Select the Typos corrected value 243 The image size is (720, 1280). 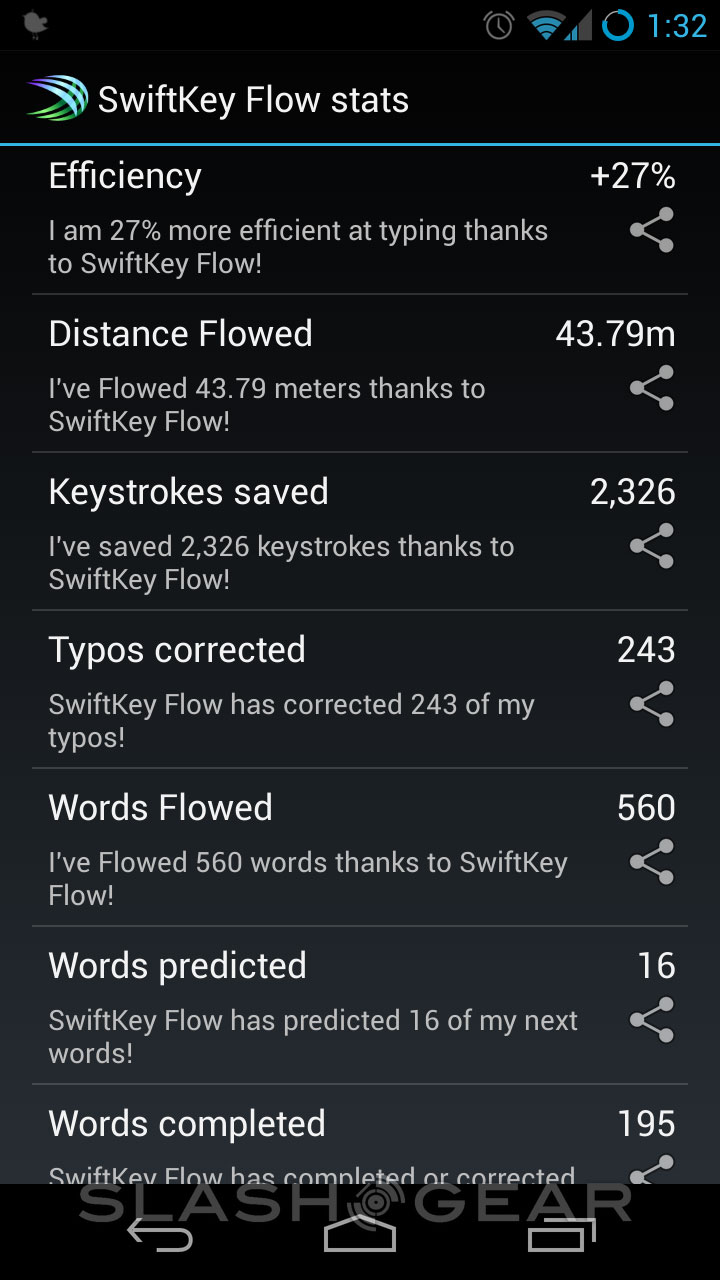[x=645, y=650]
